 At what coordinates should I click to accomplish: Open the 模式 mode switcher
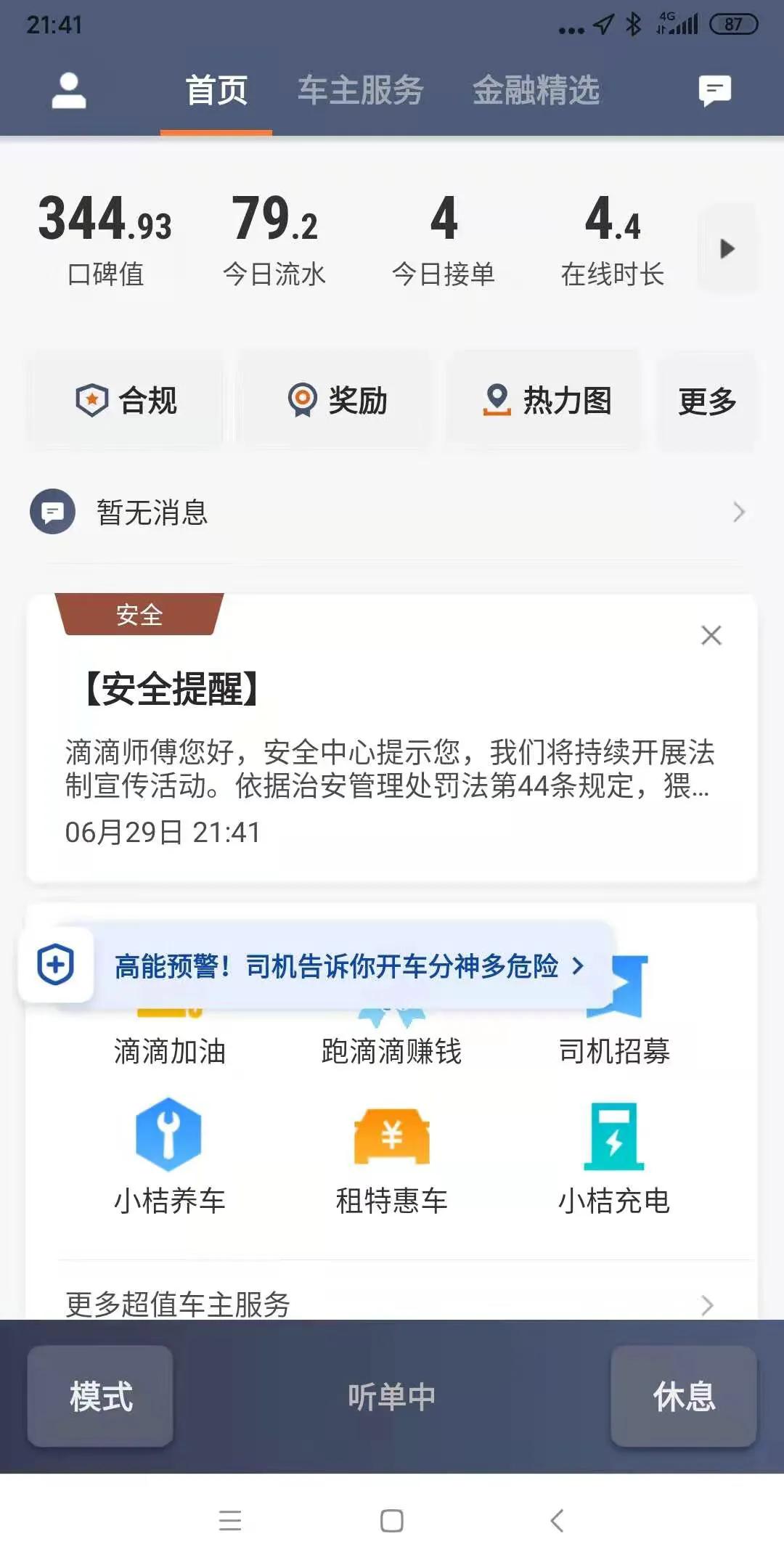point(100,1395)
